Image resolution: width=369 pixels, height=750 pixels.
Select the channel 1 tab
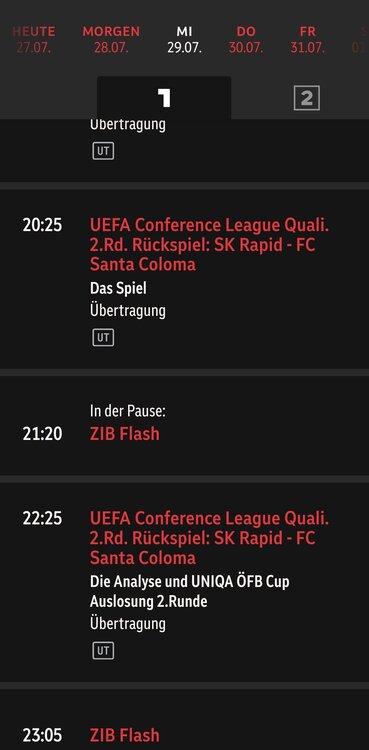164,98
